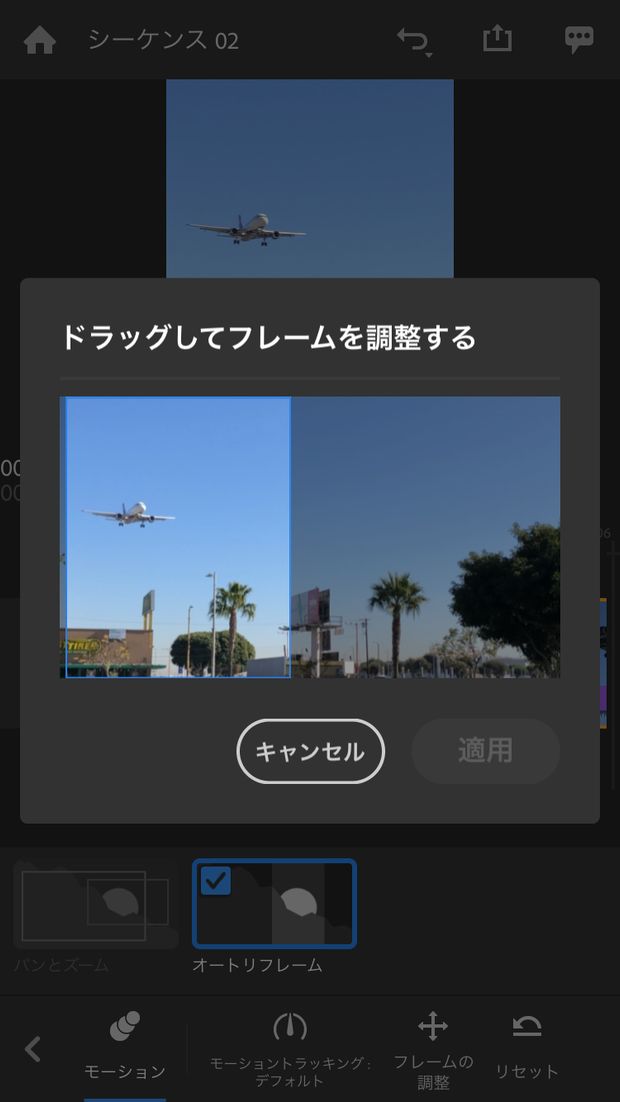Undo the last action
The width and height of the screenshot is (620, 1102).
(x=413, y=40)
